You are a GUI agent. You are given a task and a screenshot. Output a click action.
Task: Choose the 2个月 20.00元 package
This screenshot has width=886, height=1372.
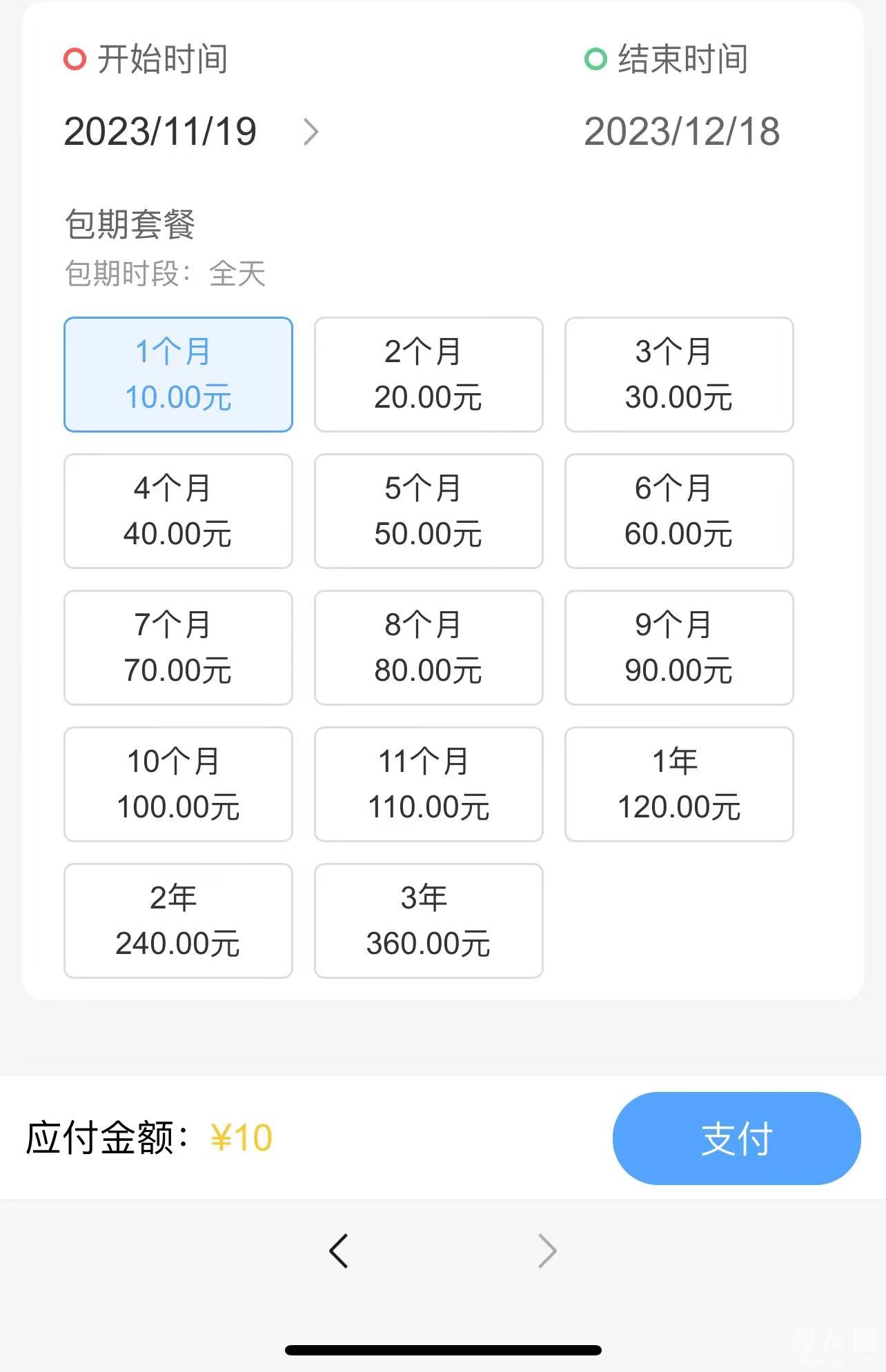point(429,375)
